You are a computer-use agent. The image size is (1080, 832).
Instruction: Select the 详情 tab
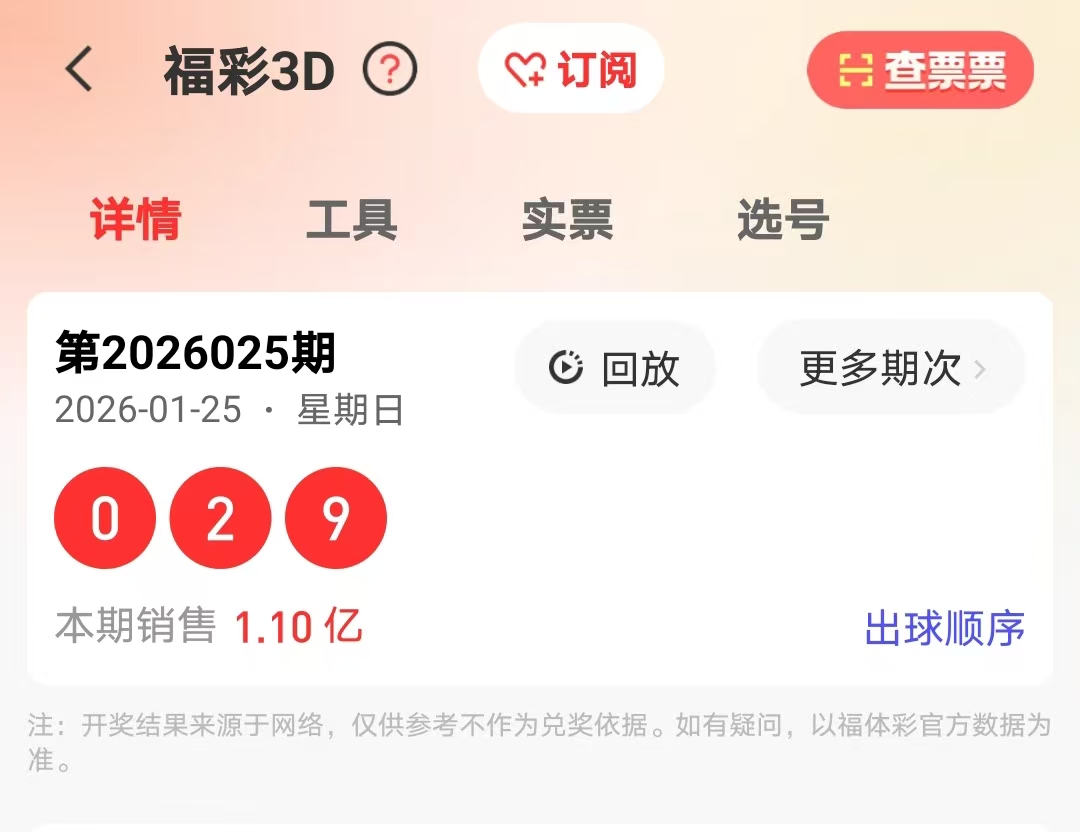point(136,220)
